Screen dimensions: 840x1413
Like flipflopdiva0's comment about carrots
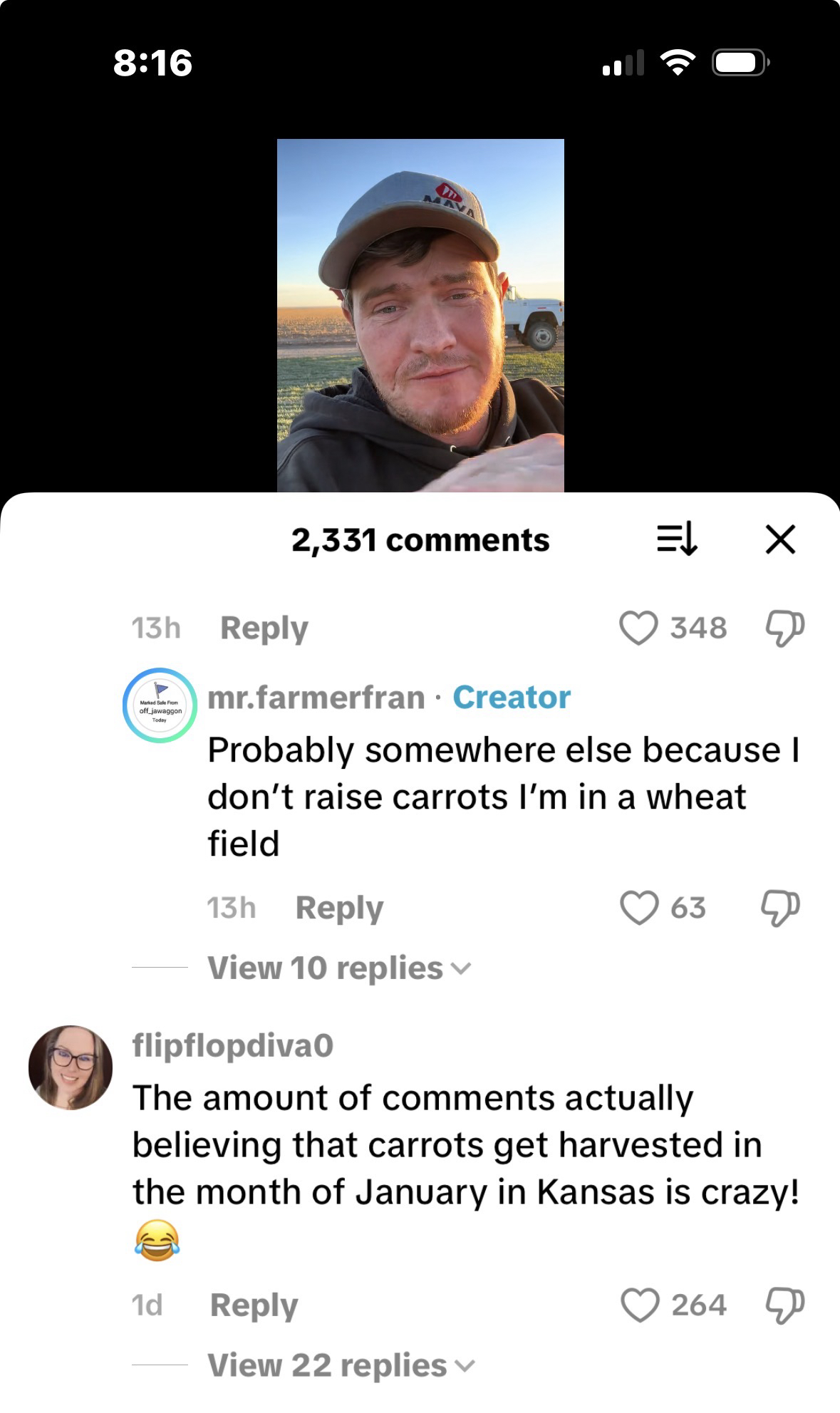click(x=639, y=1305)
